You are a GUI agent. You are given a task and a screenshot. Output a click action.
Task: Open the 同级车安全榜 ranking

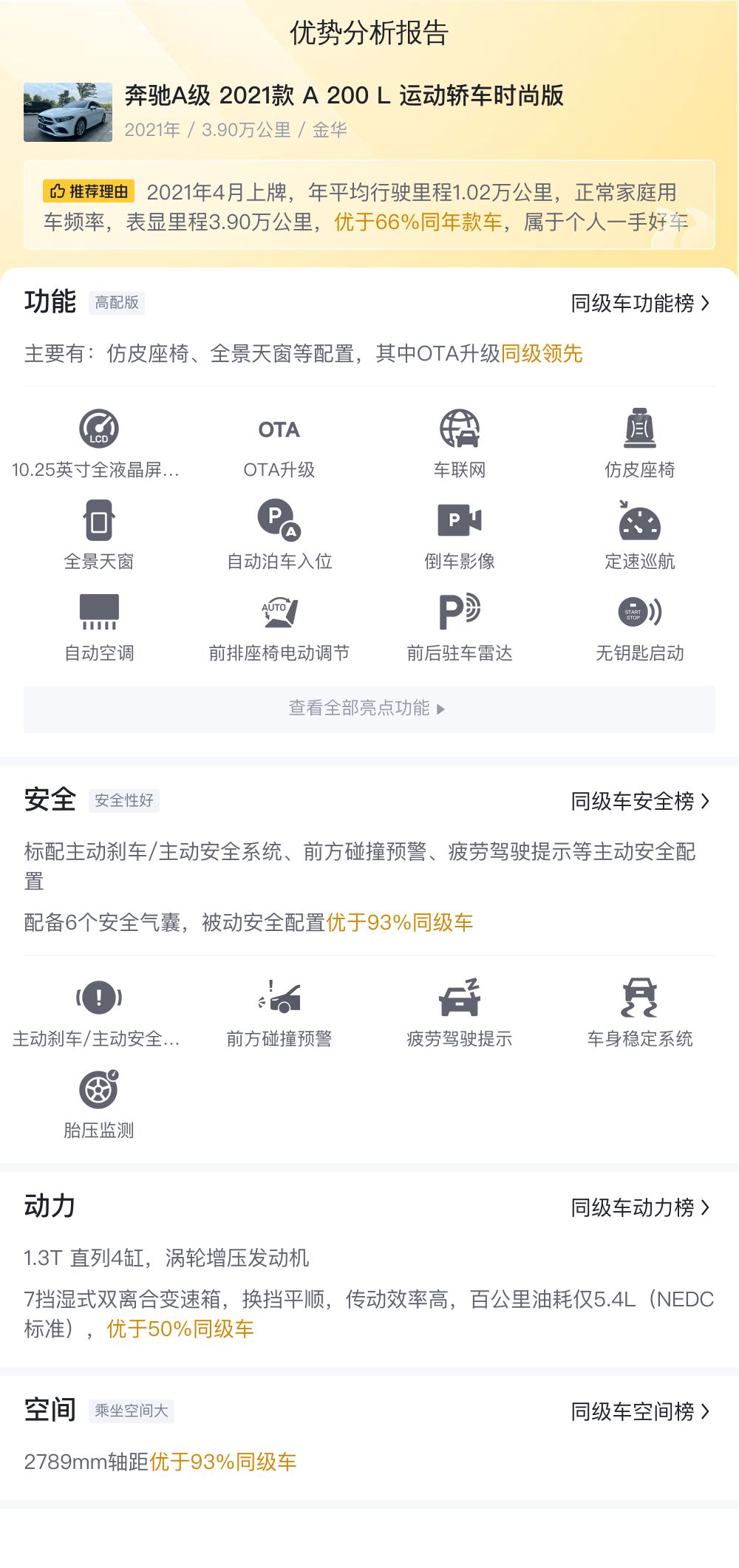click(x=640, y=801)
